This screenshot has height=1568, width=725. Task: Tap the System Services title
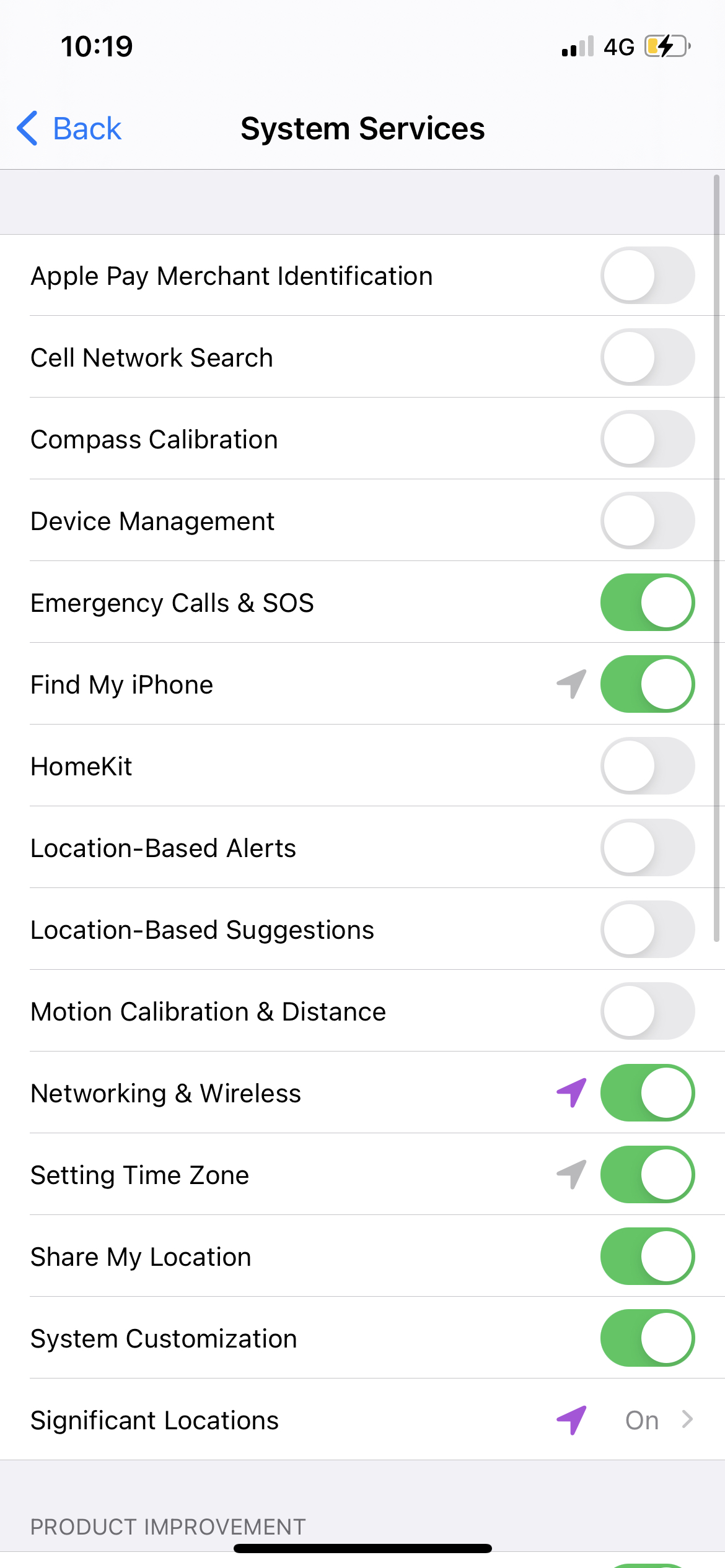[x=362, y=128]
